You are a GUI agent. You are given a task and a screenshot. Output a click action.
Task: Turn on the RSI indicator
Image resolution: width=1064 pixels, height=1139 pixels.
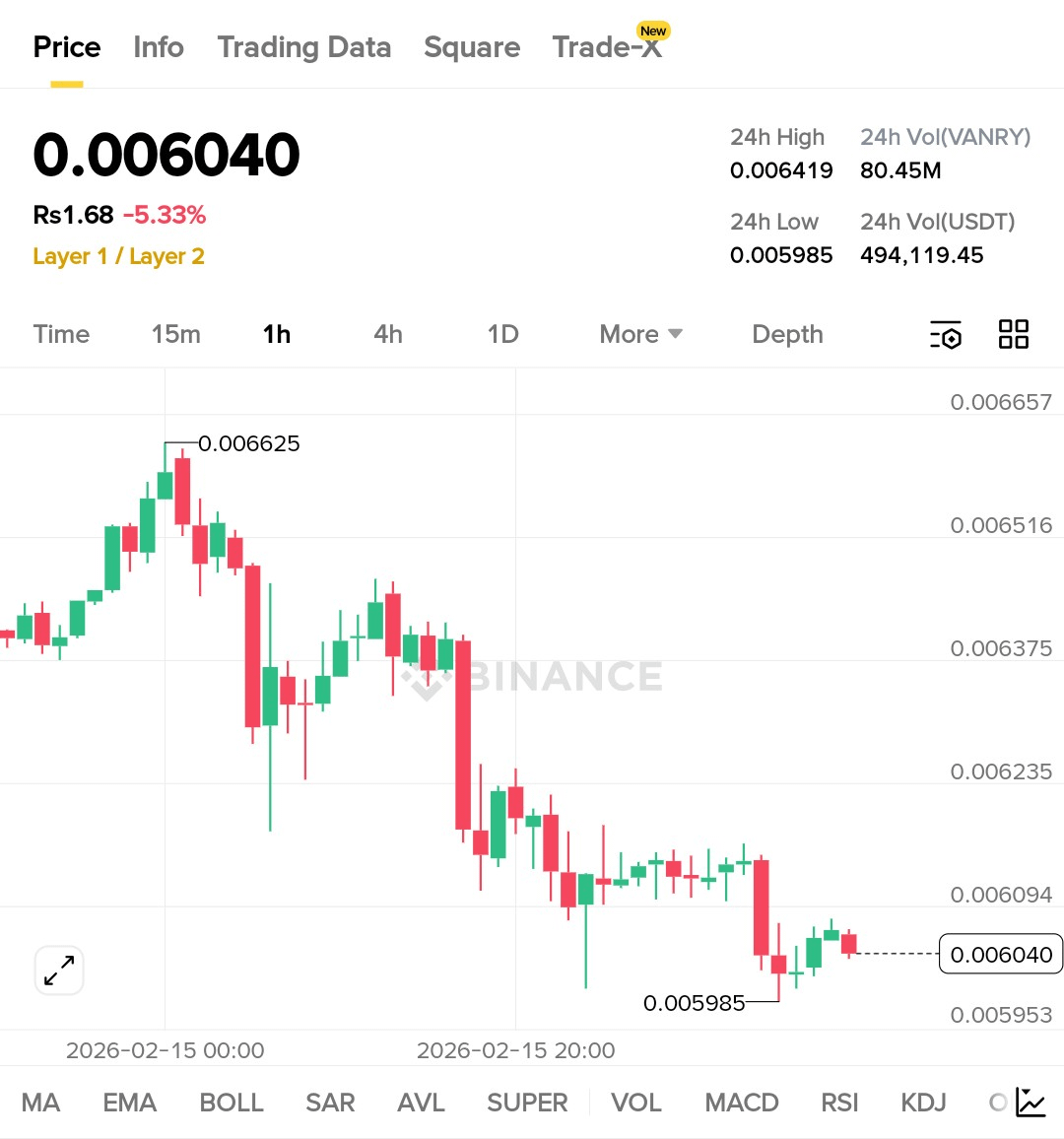839,1103
